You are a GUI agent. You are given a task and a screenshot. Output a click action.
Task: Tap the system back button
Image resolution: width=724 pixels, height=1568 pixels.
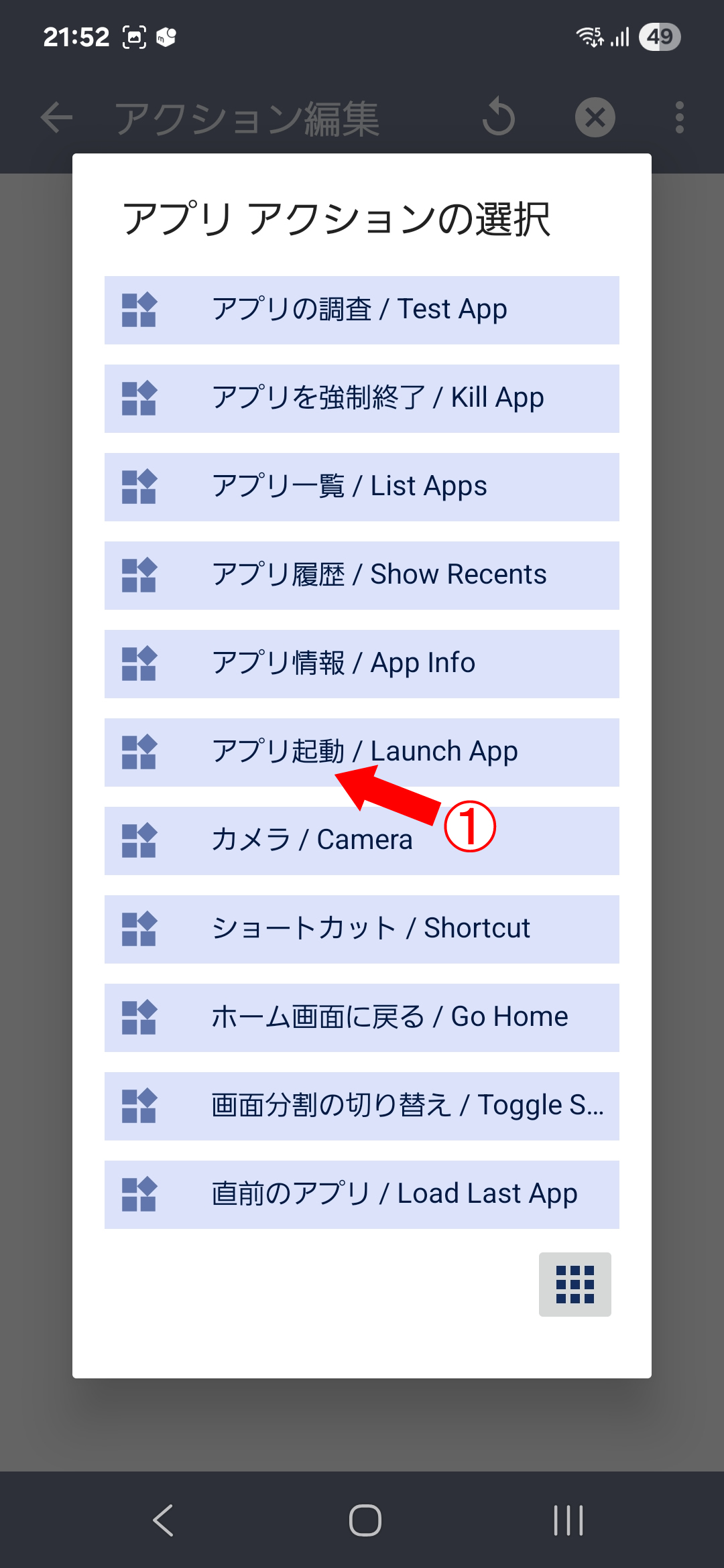pyautogui.click(x=164, y=1520)
